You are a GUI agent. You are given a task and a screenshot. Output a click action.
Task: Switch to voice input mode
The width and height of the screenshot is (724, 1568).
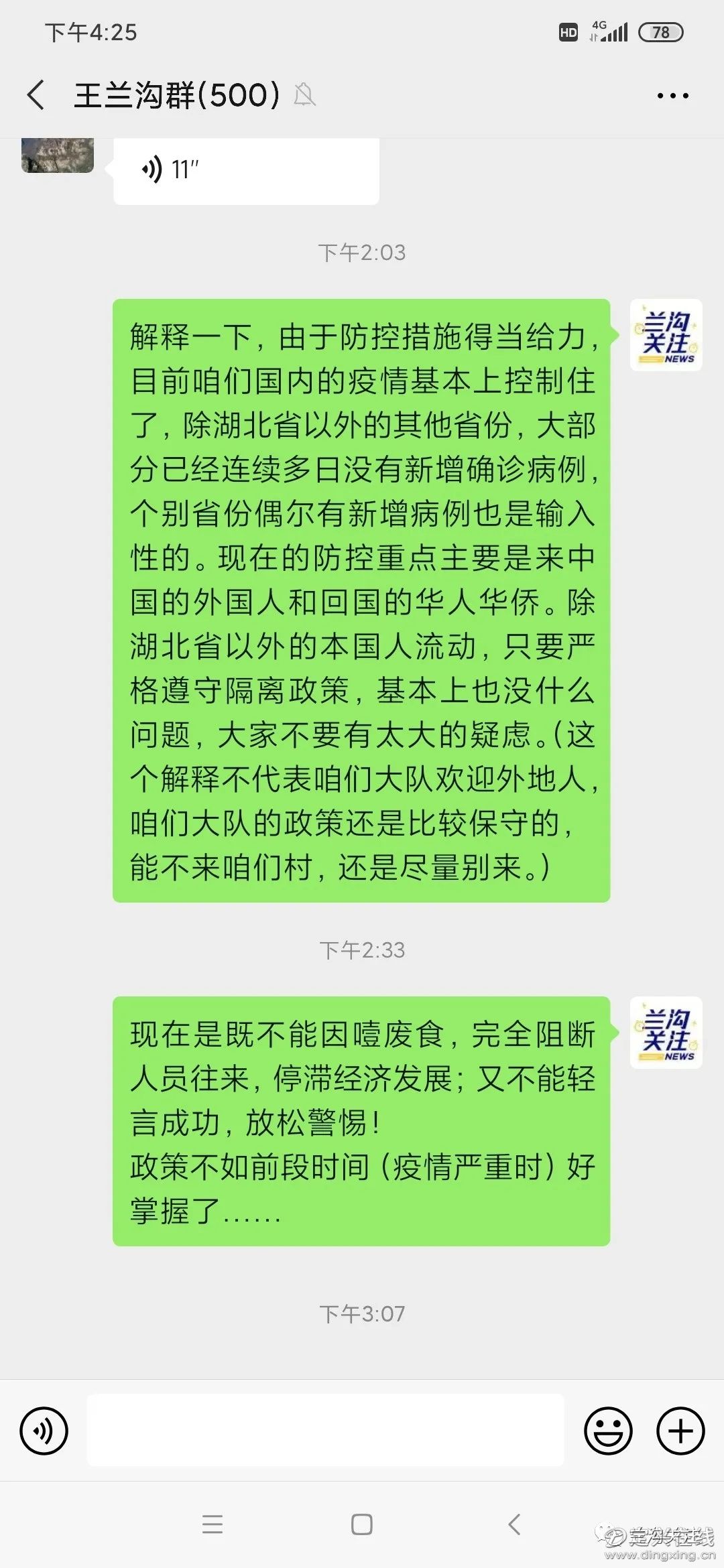pyautogui.click(x=44, y=1431)
